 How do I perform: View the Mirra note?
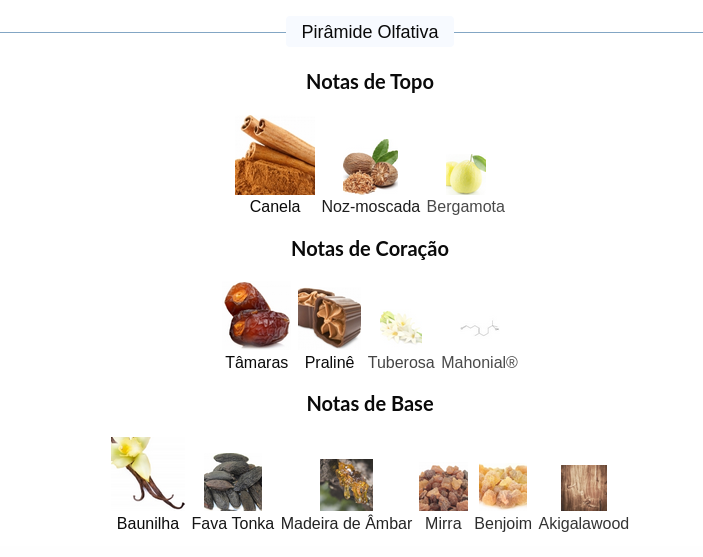[x=443, y=498]
